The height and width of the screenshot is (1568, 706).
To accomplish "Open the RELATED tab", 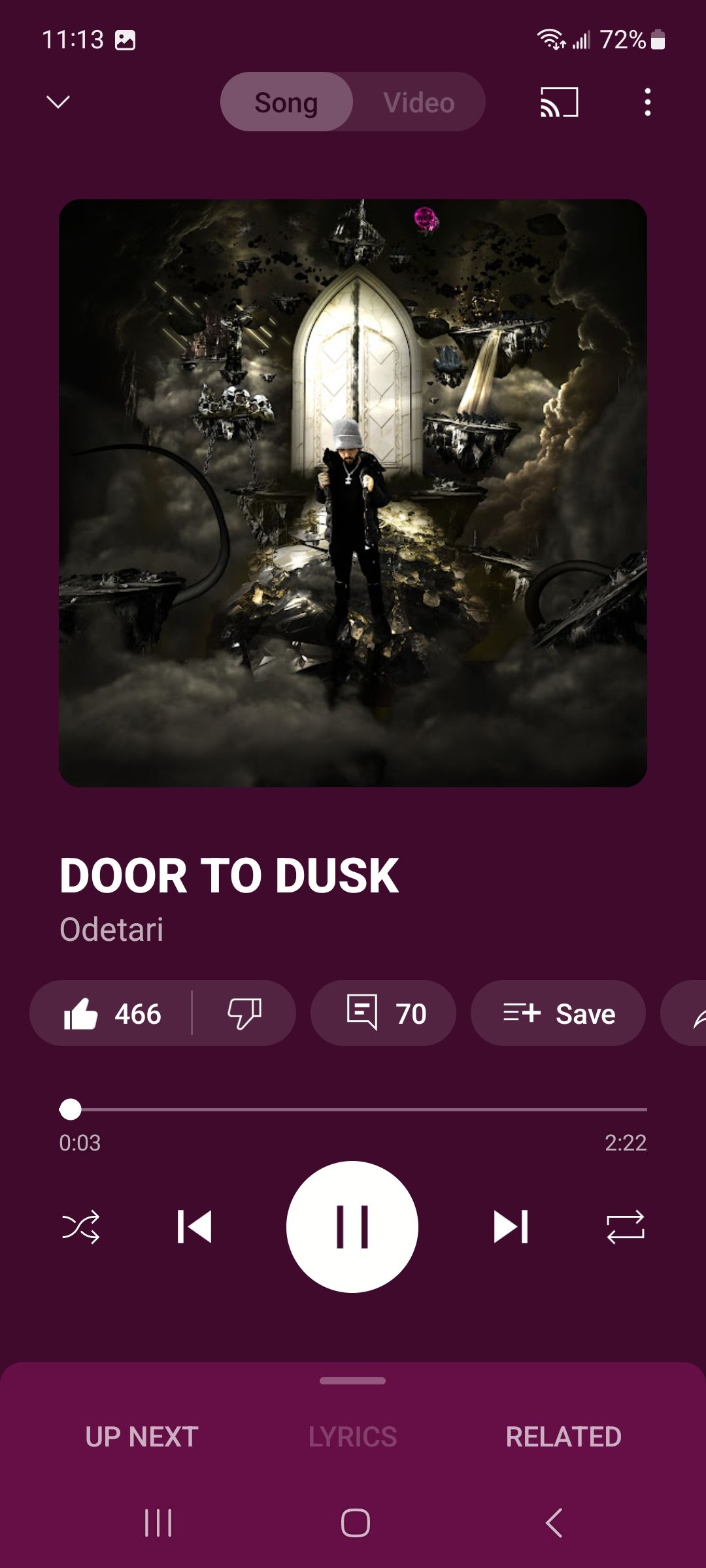I will [x=563, y=1437].
